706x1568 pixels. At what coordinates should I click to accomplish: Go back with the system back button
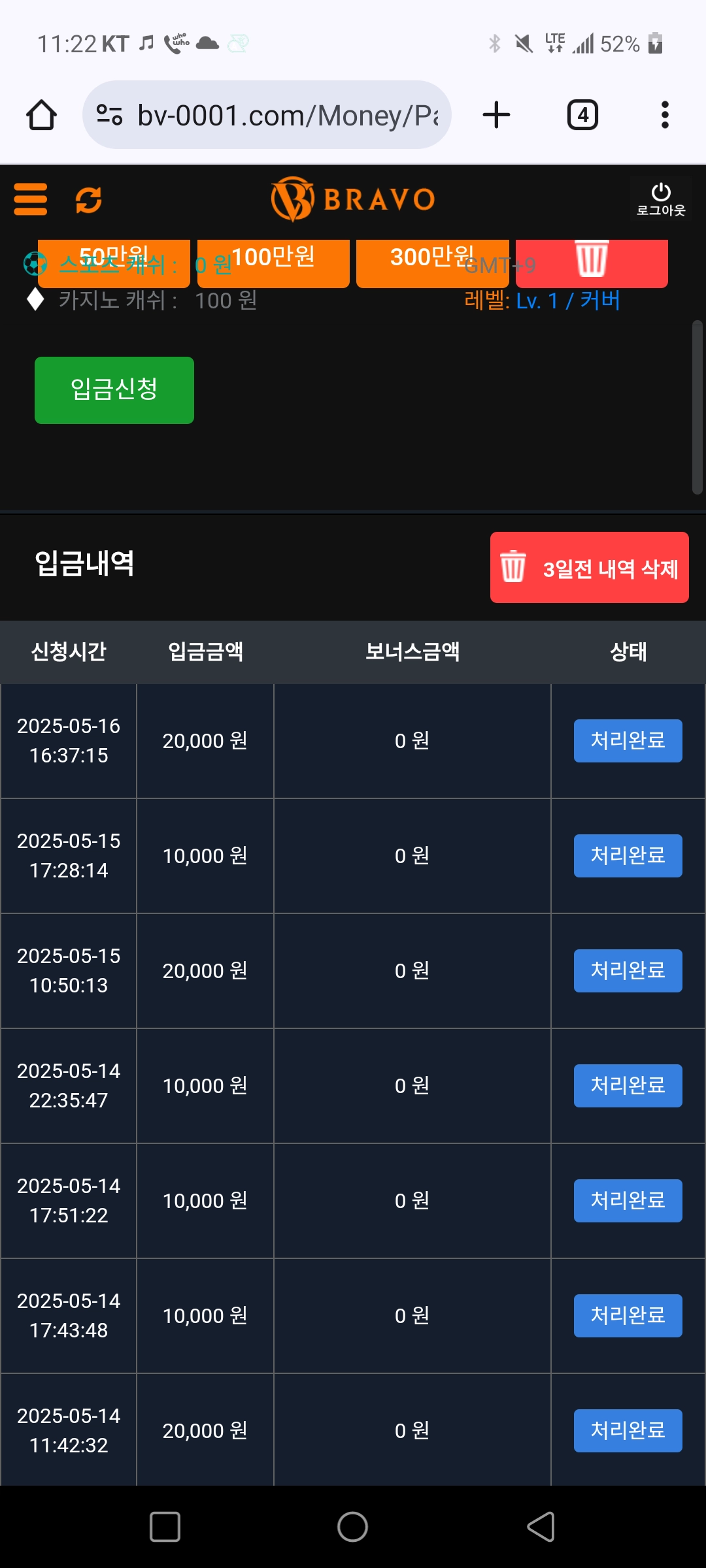(541, 1527)
